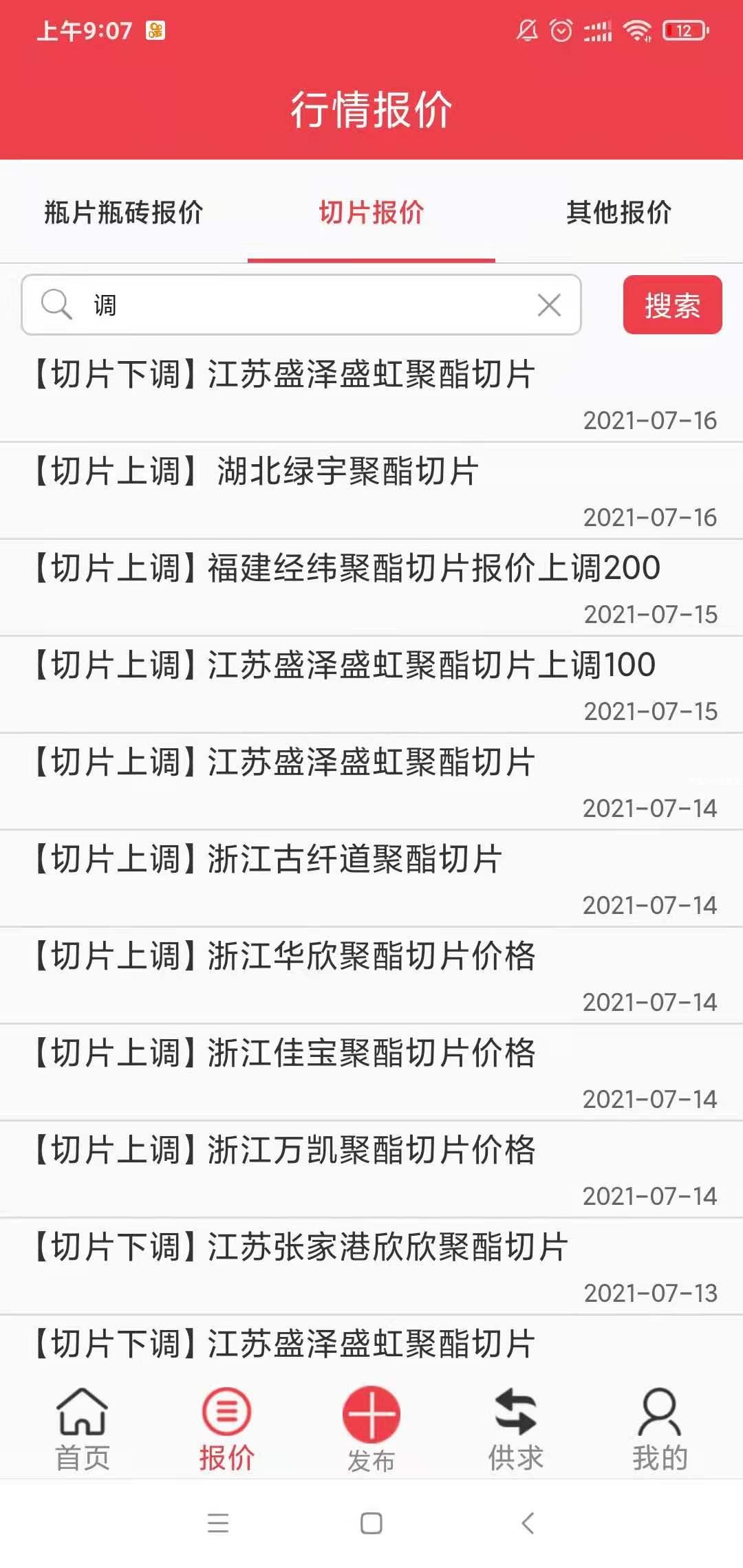Select the 报价 bottom tab
This screenshot has width=743, height=1568.
[x=227, y=1428]
